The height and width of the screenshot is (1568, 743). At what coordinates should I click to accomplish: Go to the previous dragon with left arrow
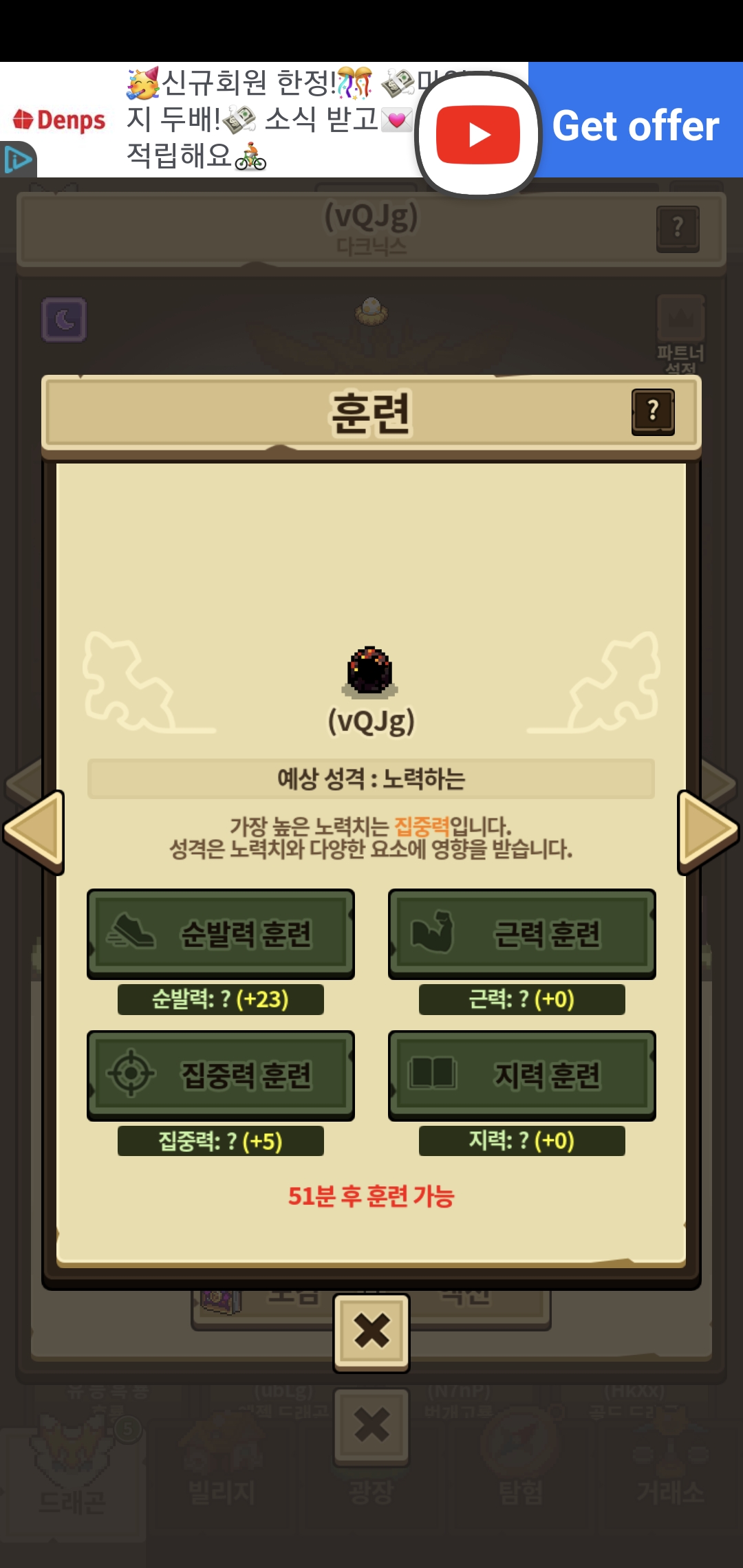pos(34,832)
